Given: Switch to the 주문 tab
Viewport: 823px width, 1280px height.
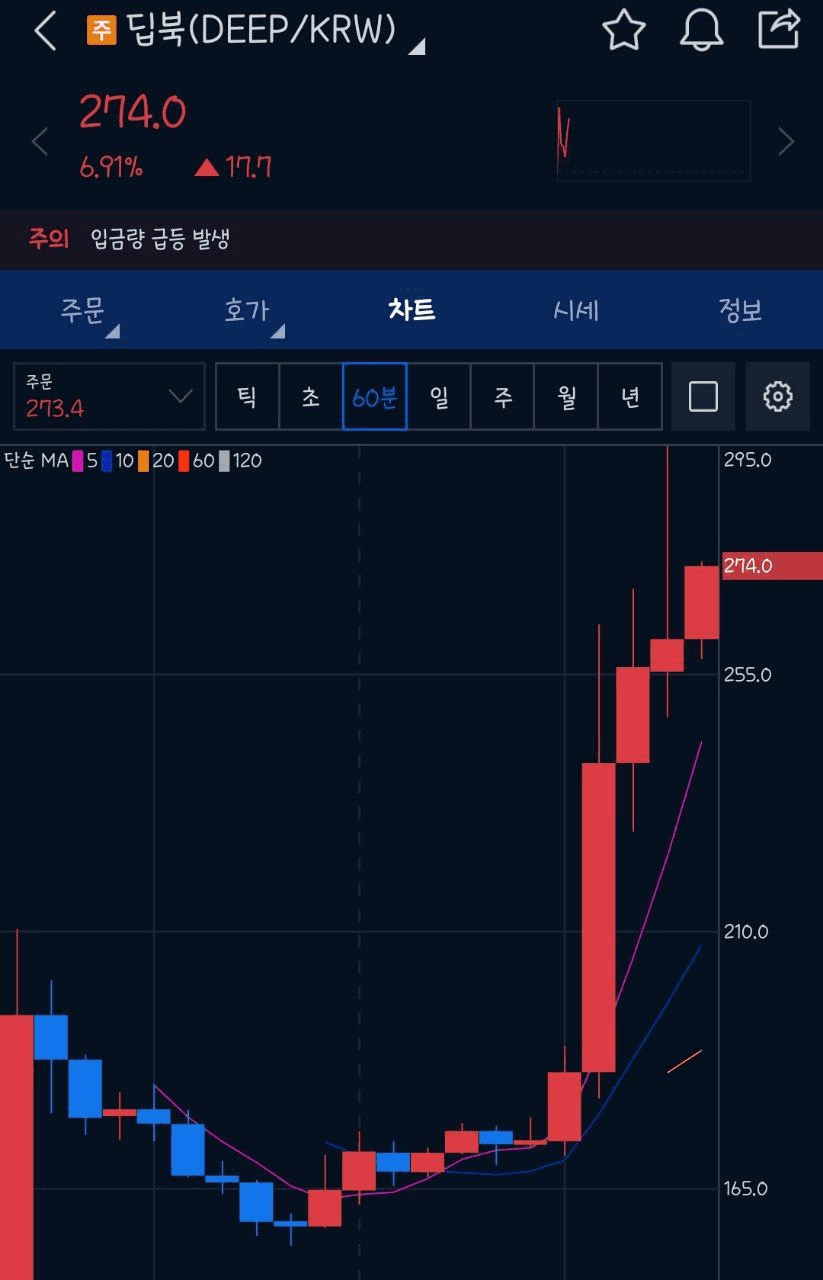Looking at the screenshot, I should click(x=83, y=310).
